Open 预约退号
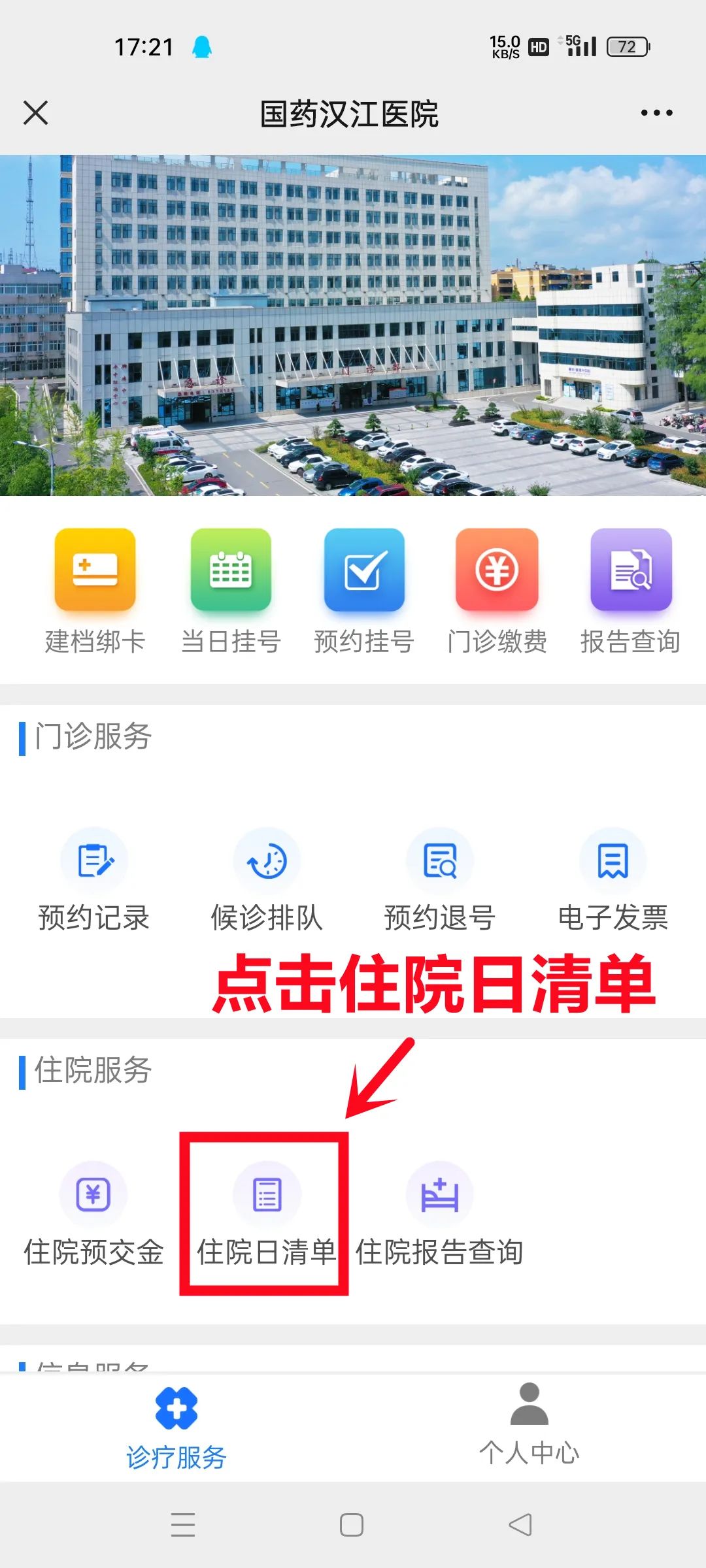 [440, 879]
